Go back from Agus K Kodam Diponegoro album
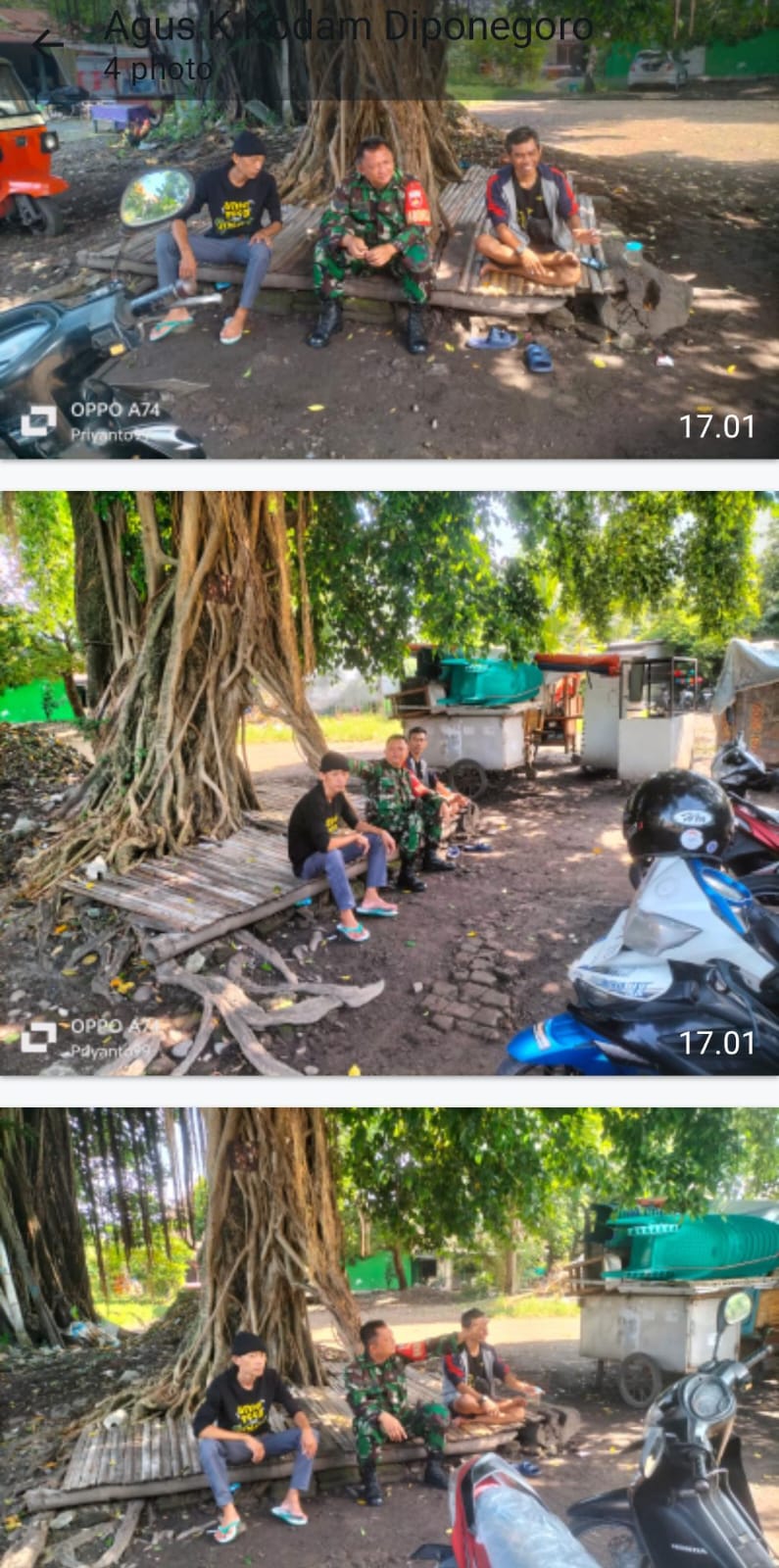 (x=46, y=42)
